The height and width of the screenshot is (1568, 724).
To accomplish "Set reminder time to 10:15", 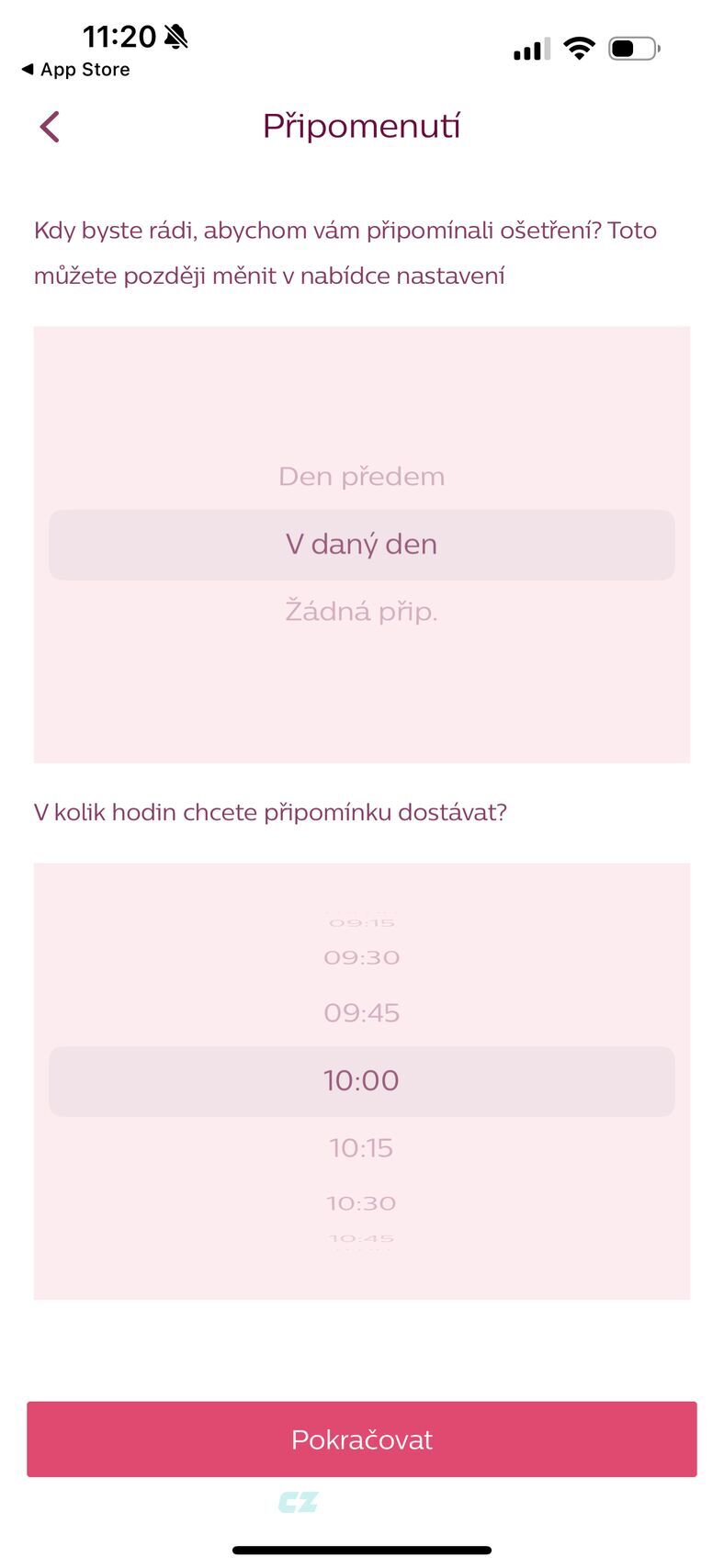I will [361, 1148].
